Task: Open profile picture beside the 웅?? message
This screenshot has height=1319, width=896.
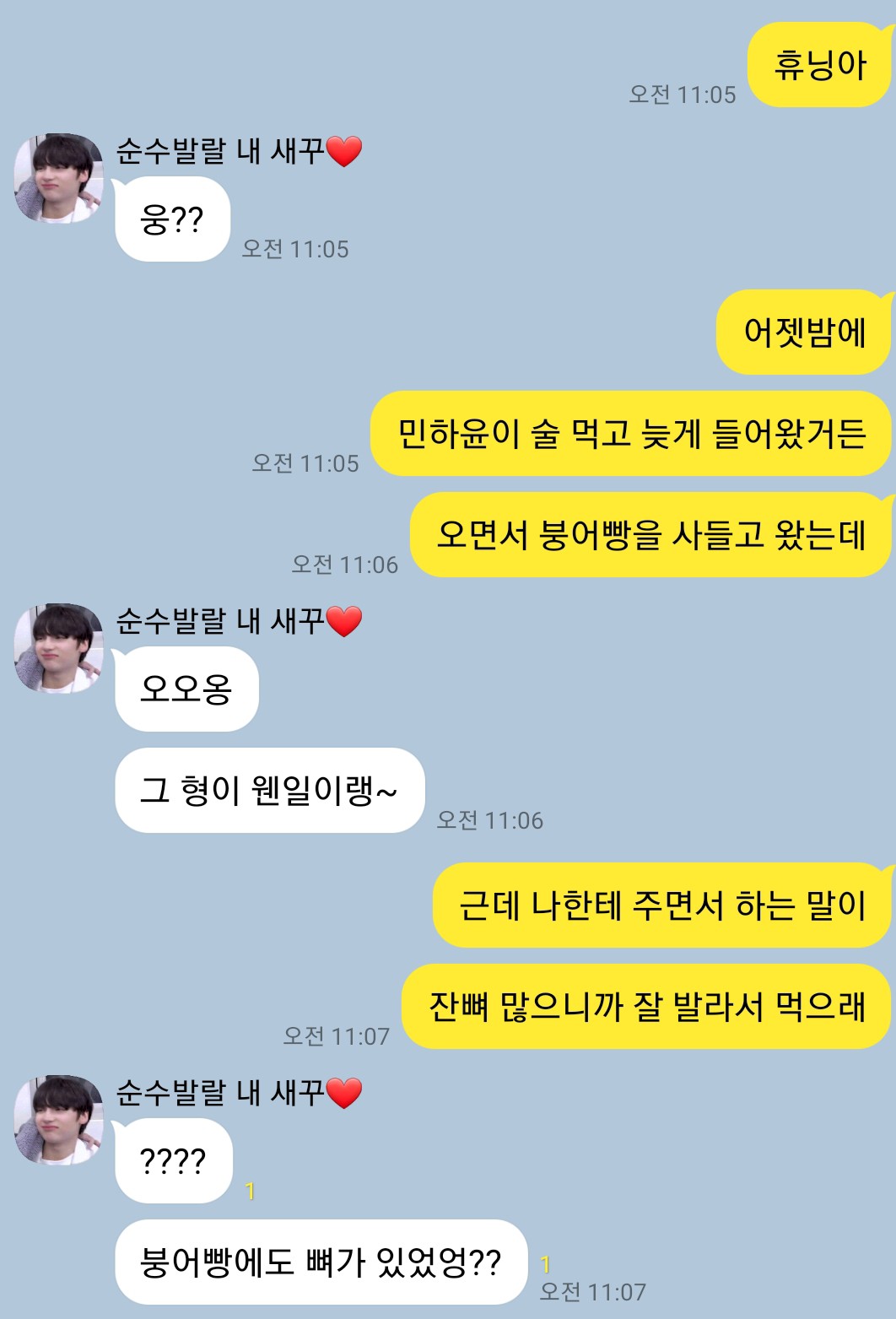Action: coord(58,178)
